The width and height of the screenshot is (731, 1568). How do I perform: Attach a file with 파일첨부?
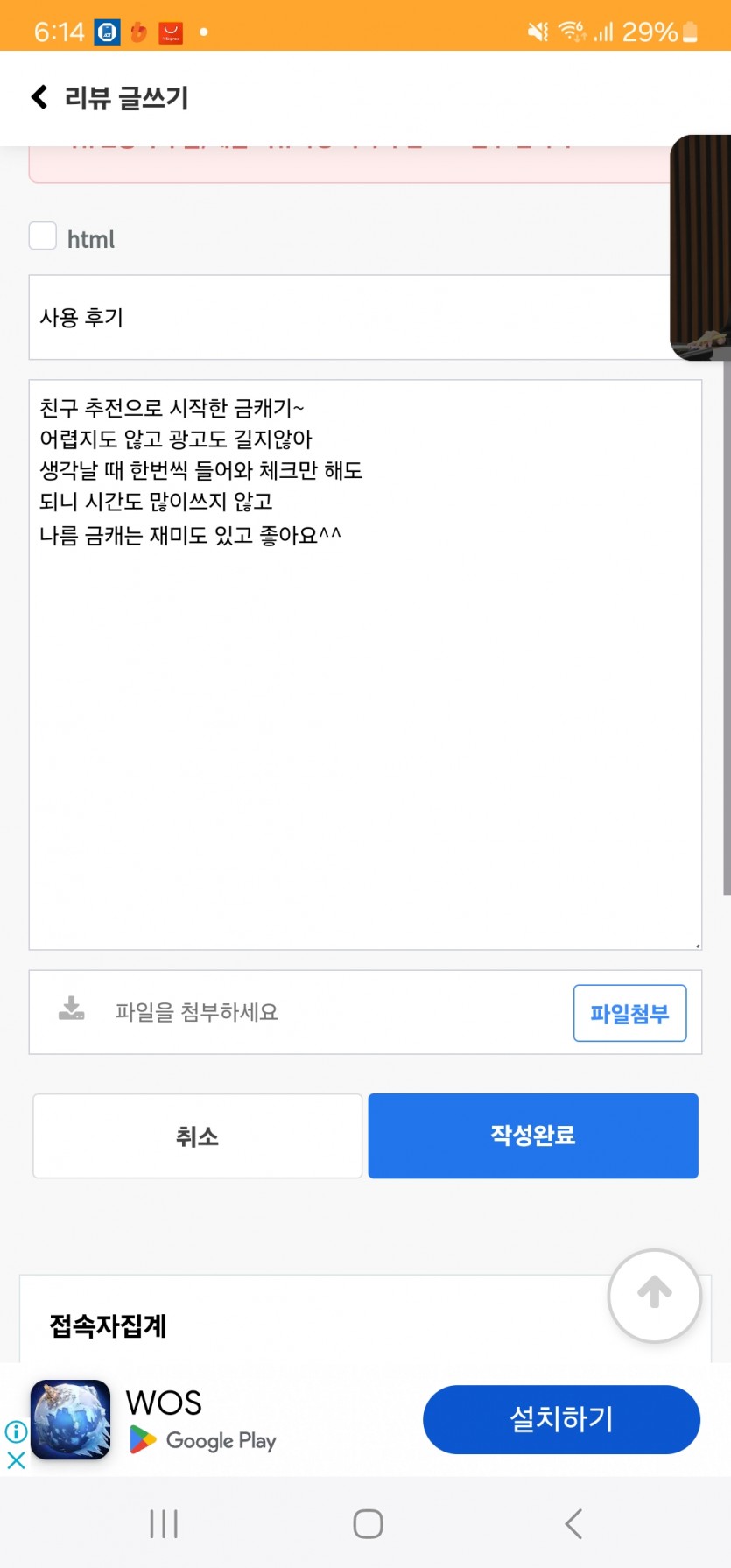[x=629, y=1013]
